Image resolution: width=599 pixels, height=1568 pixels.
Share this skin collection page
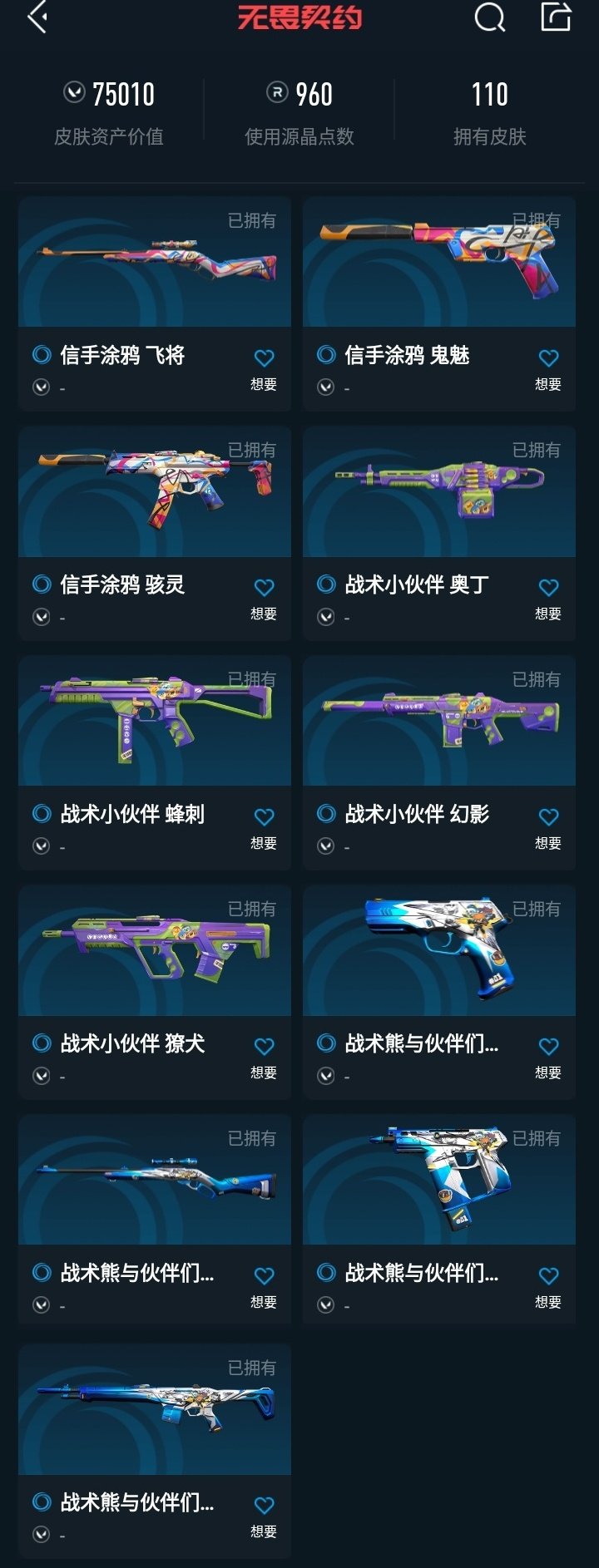[556, 17]
